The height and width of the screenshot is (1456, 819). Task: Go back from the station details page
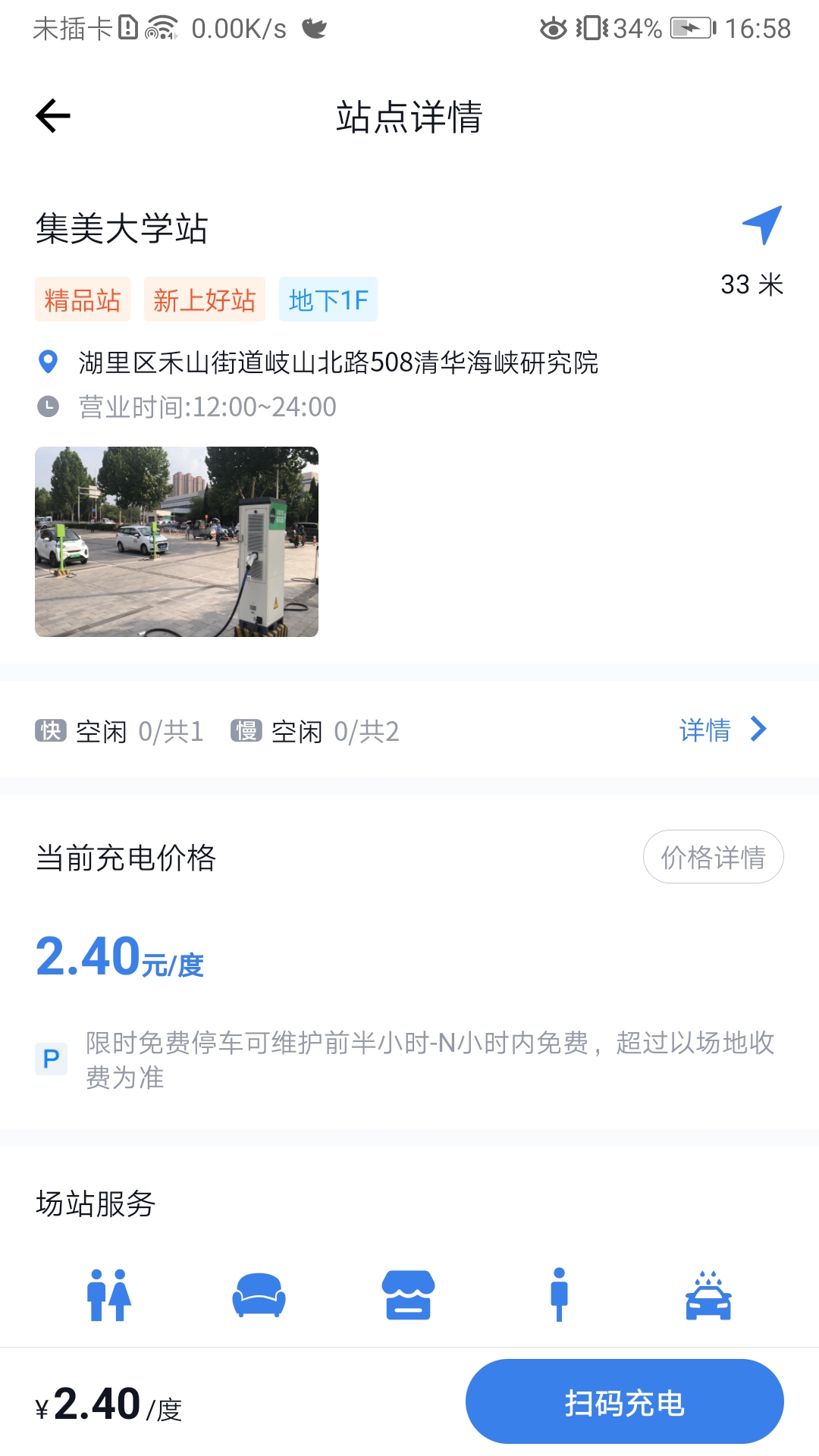[x=53, y=116]
